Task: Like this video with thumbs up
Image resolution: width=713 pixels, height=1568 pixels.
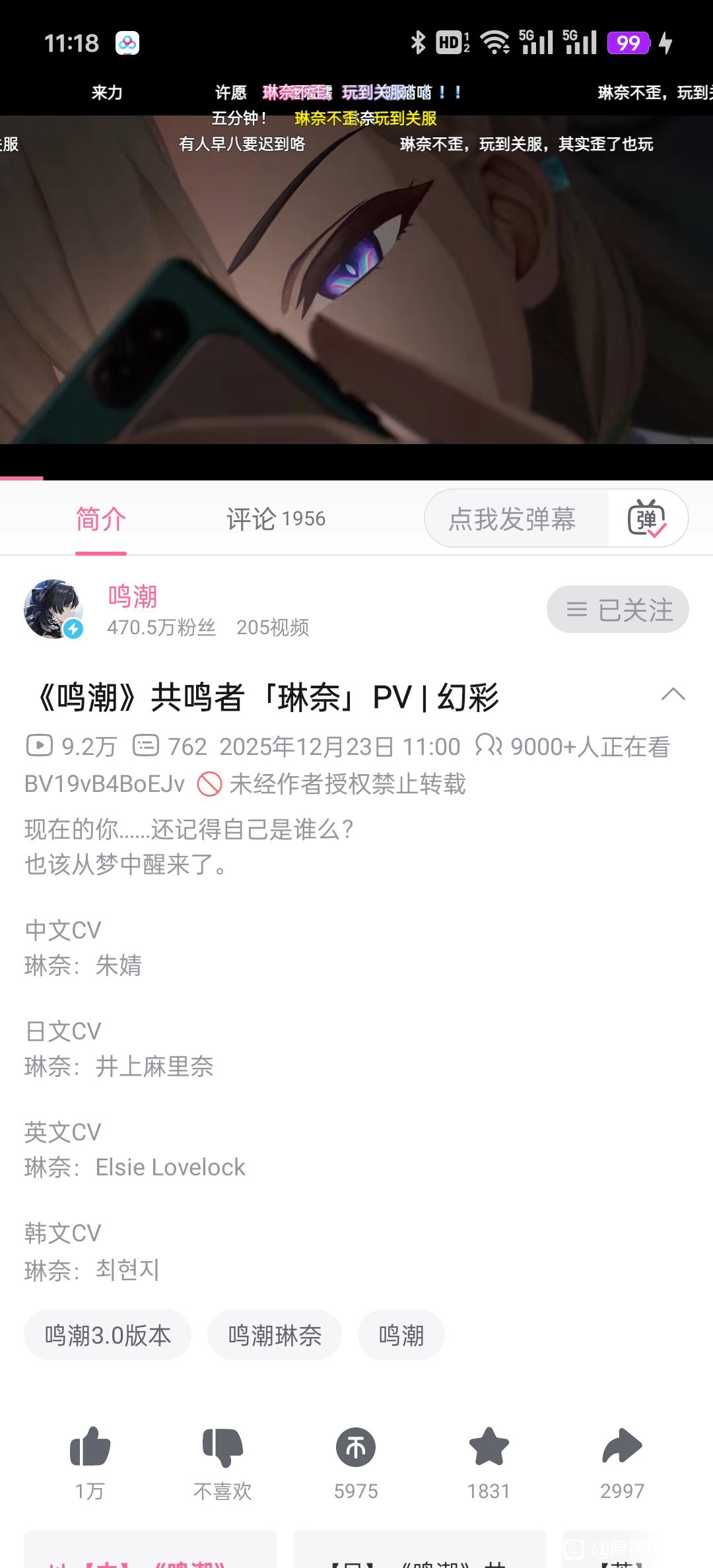Action: [90, 1460]
